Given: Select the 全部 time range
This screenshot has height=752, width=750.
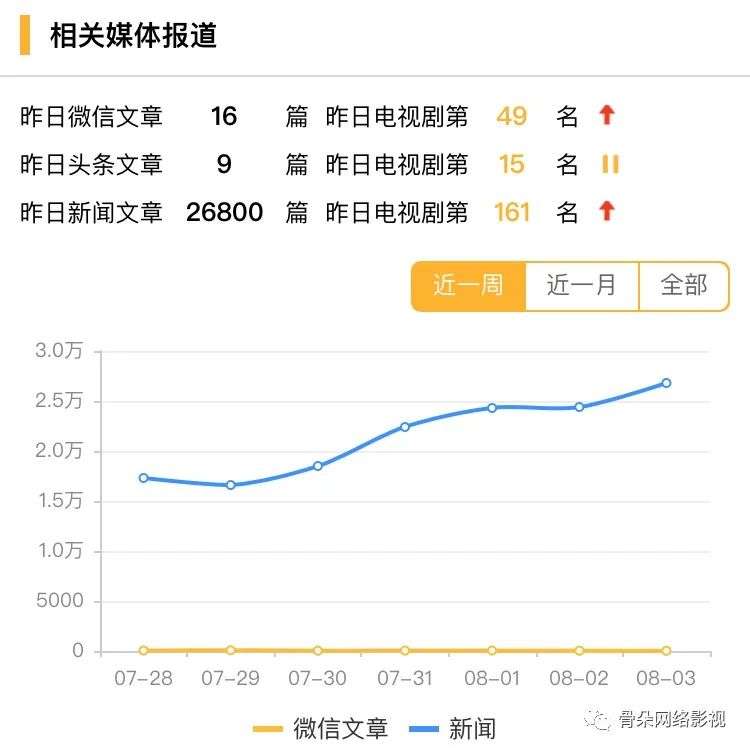Looking at the screenshot, I should click(684, 286).
